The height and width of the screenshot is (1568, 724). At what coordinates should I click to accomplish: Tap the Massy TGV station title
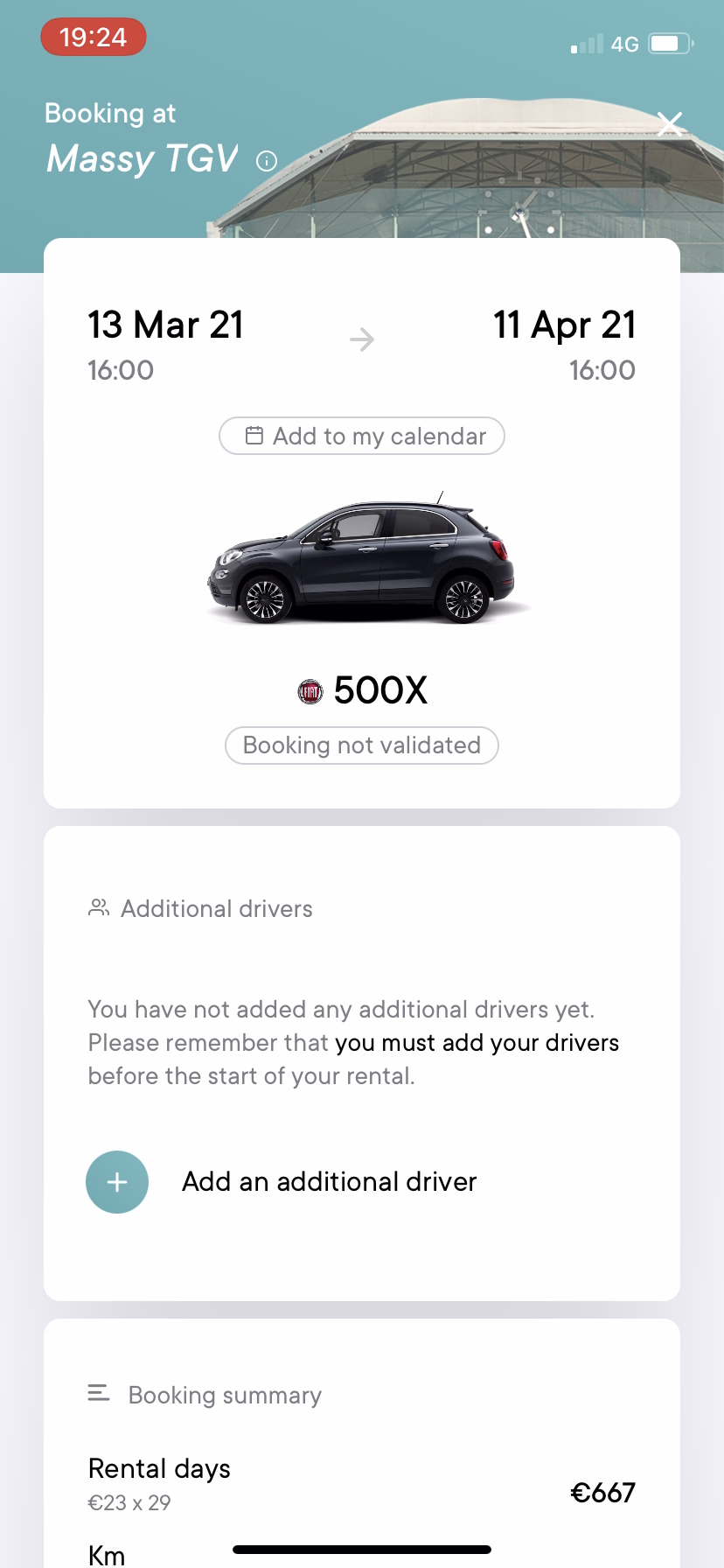point(142,160)
